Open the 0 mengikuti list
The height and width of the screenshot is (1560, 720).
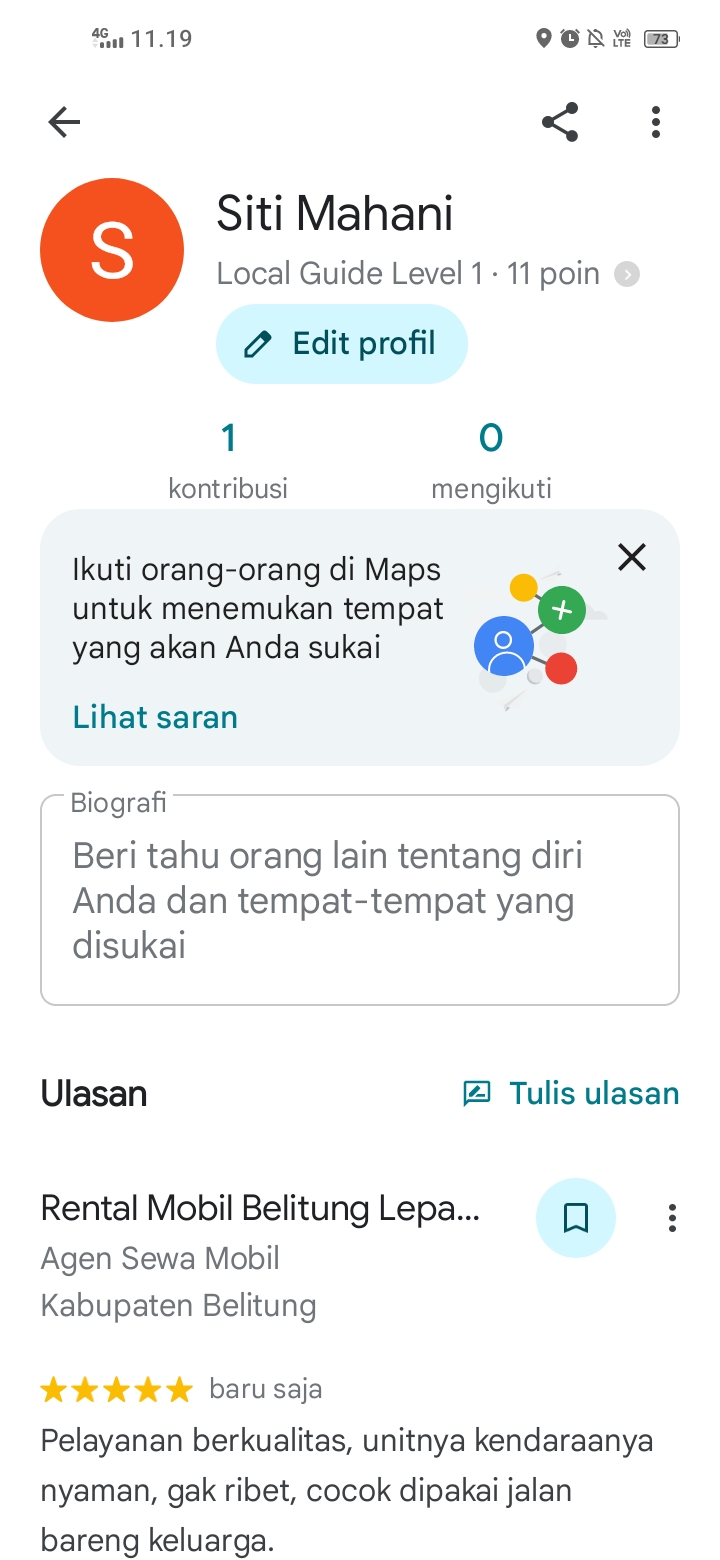point(491,460)
